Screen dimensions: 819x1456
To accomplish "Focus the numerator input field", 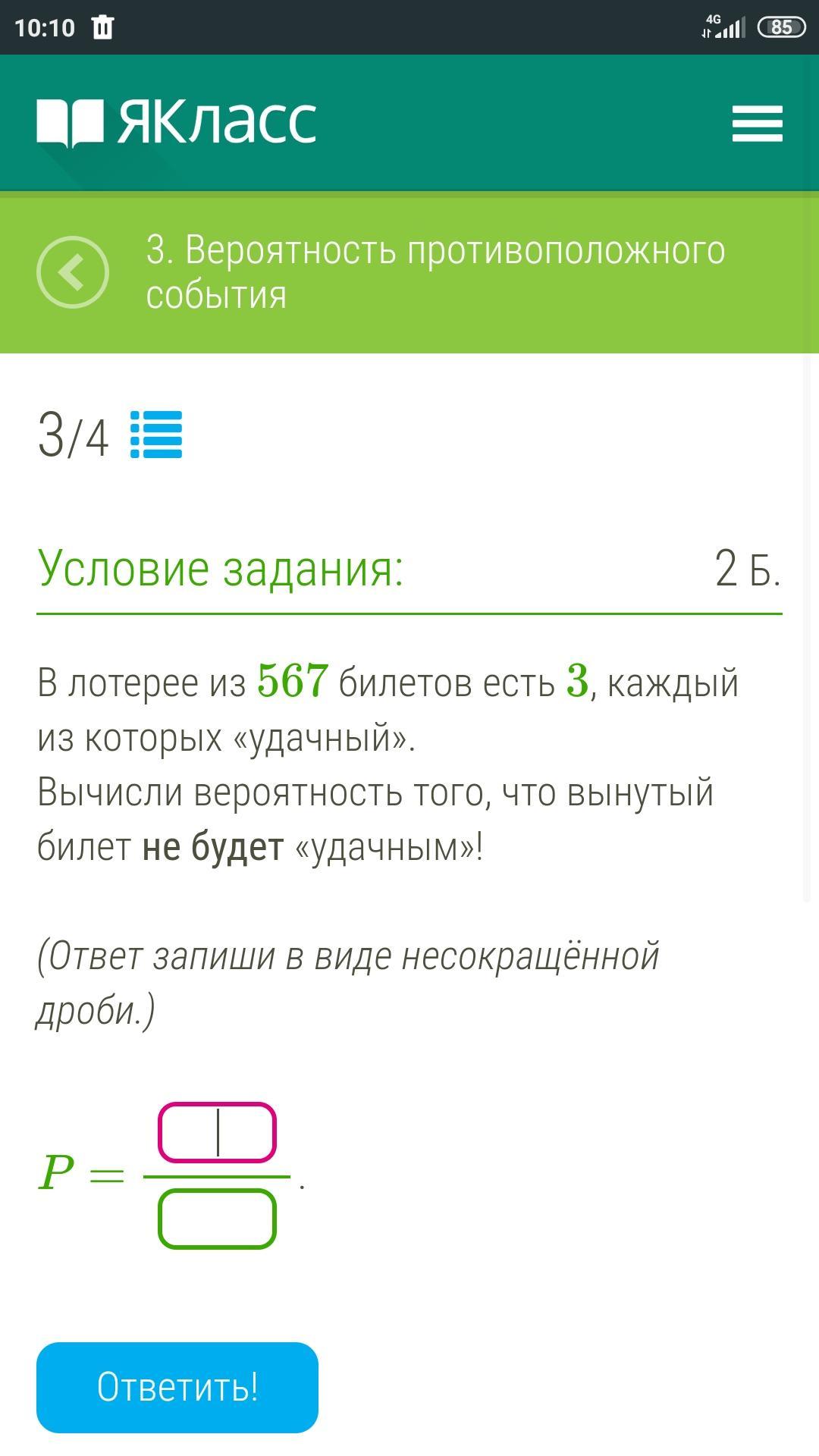I will click(x=217, y=1132).
